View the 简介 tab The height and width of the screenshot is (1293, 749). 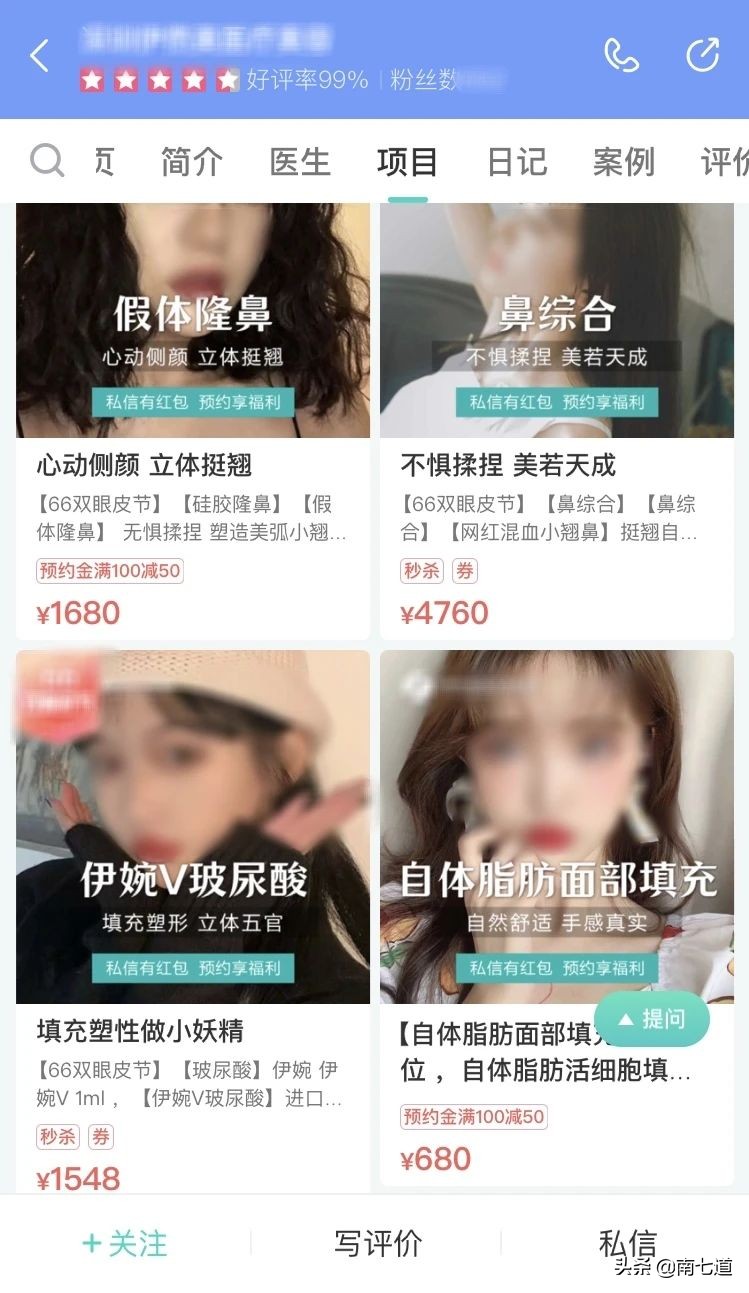click(190, 161)
